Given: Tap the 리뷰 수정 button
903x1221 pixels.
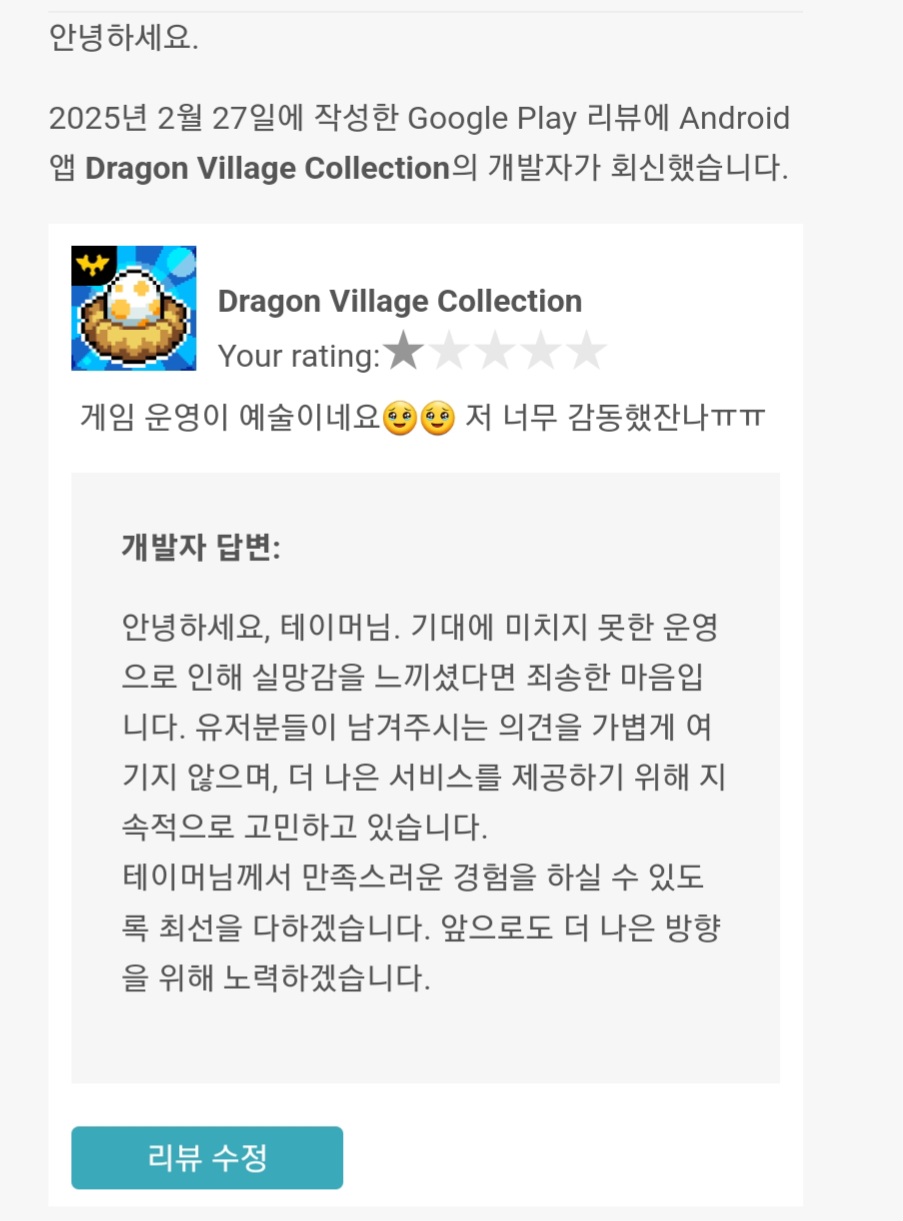Looking at the screenshot, I should 207,1158.
